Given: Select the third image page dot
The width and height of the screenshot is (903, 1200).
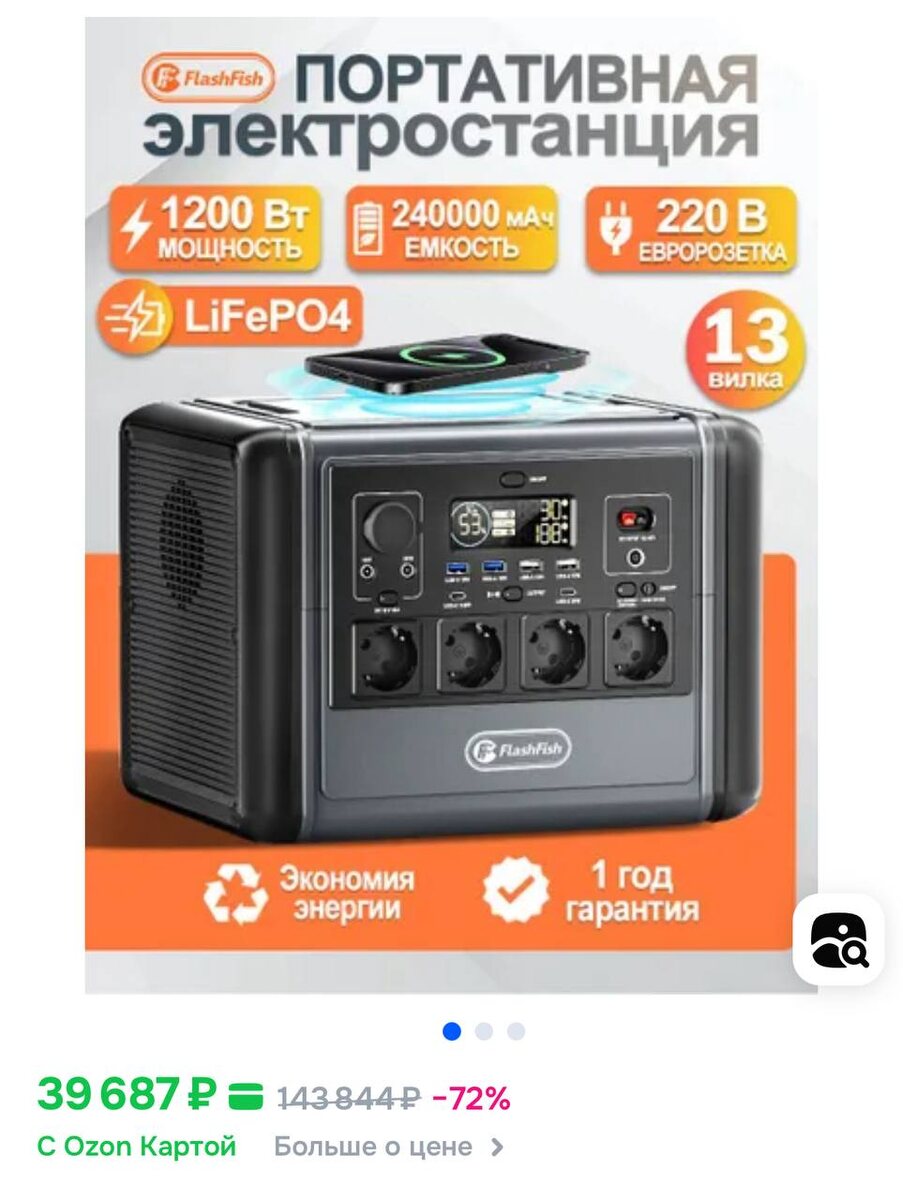Looking at the screenshot, I should coord(516,1031).
